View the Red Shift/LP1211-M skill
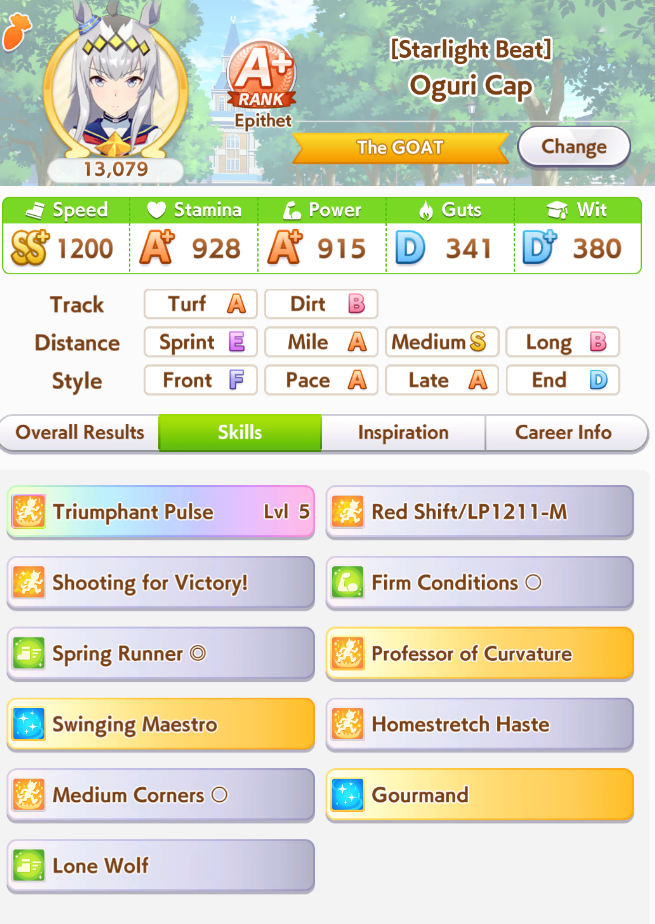655x924 pixels. point(480,512)
